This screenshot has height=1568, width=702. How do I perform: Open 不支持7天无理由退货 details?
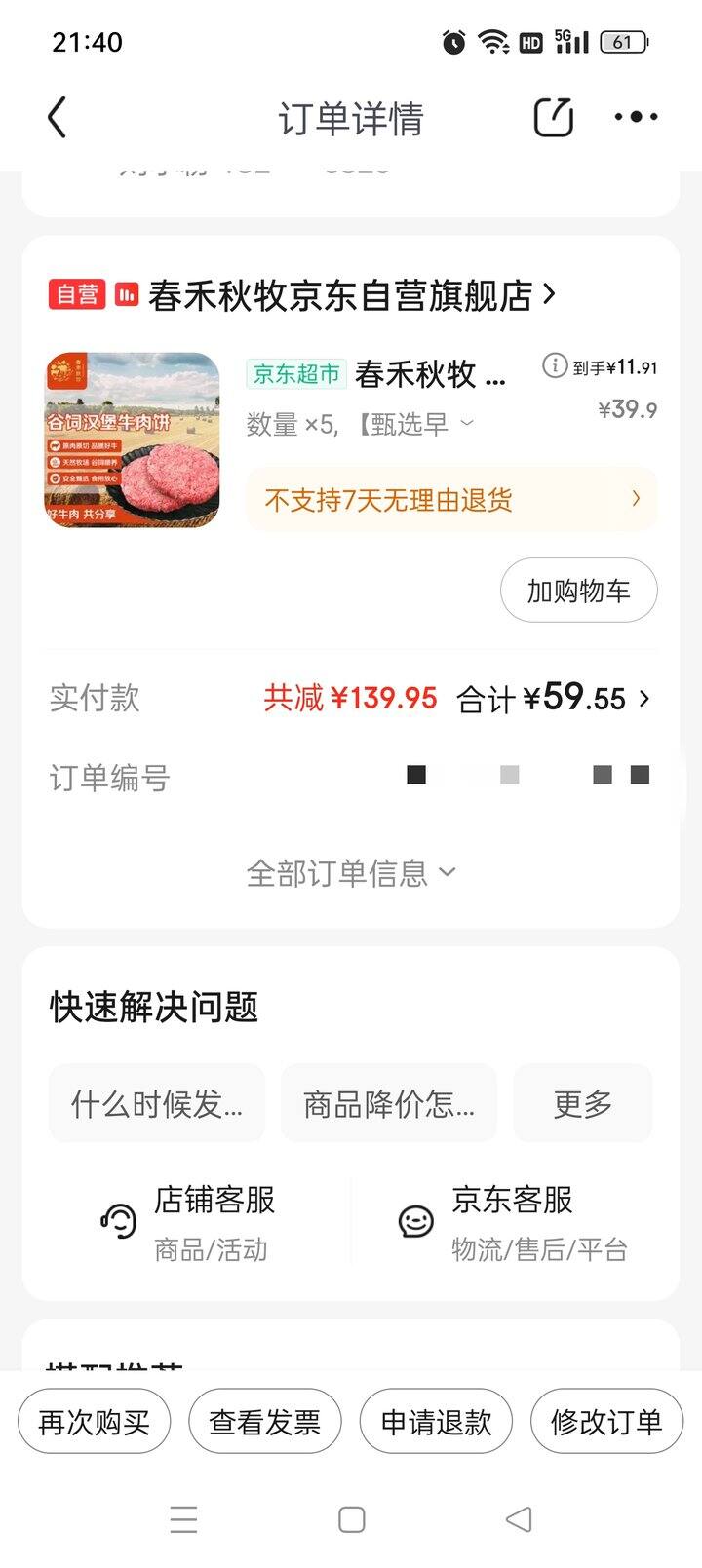coord(451,500)
